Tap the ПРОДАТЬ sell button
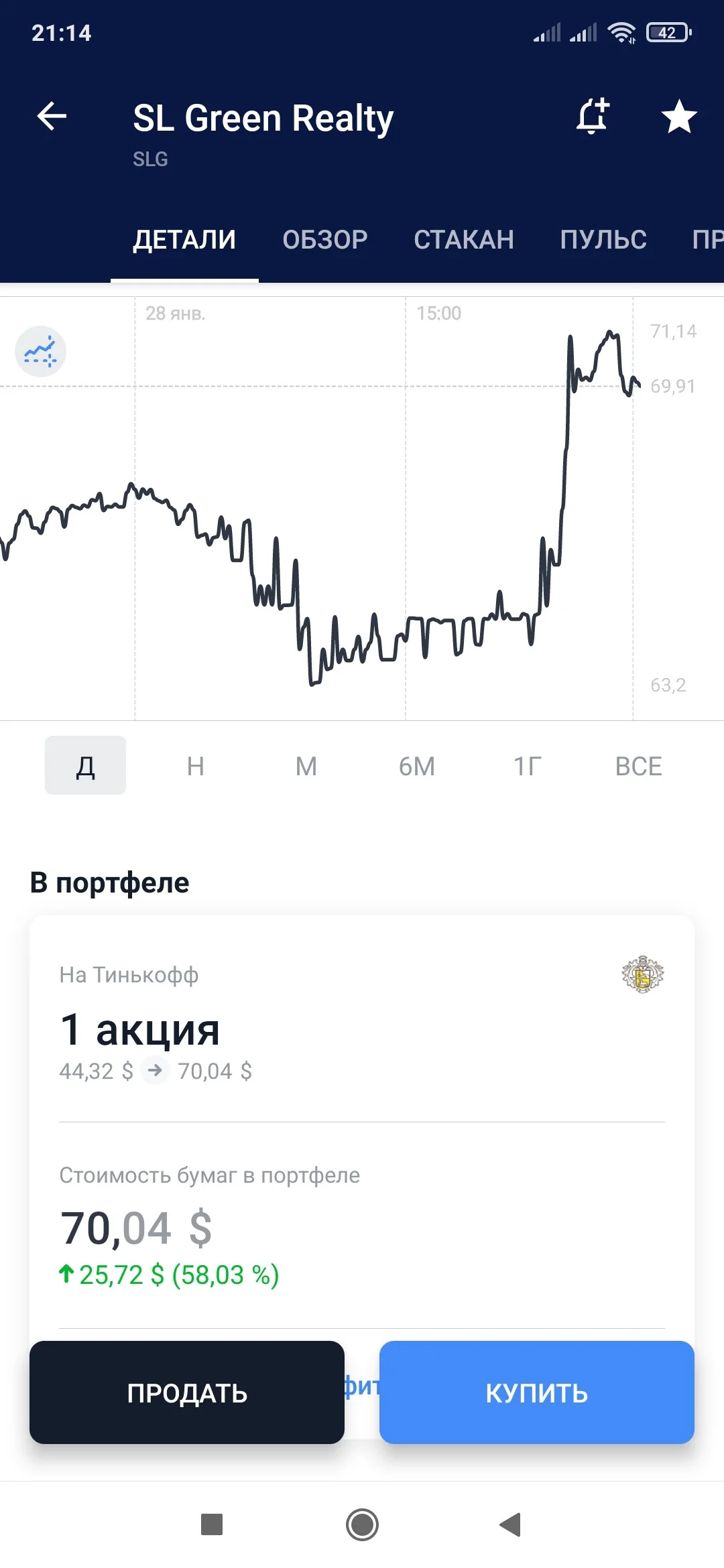724x1568 pixels. coord(187,1392)
